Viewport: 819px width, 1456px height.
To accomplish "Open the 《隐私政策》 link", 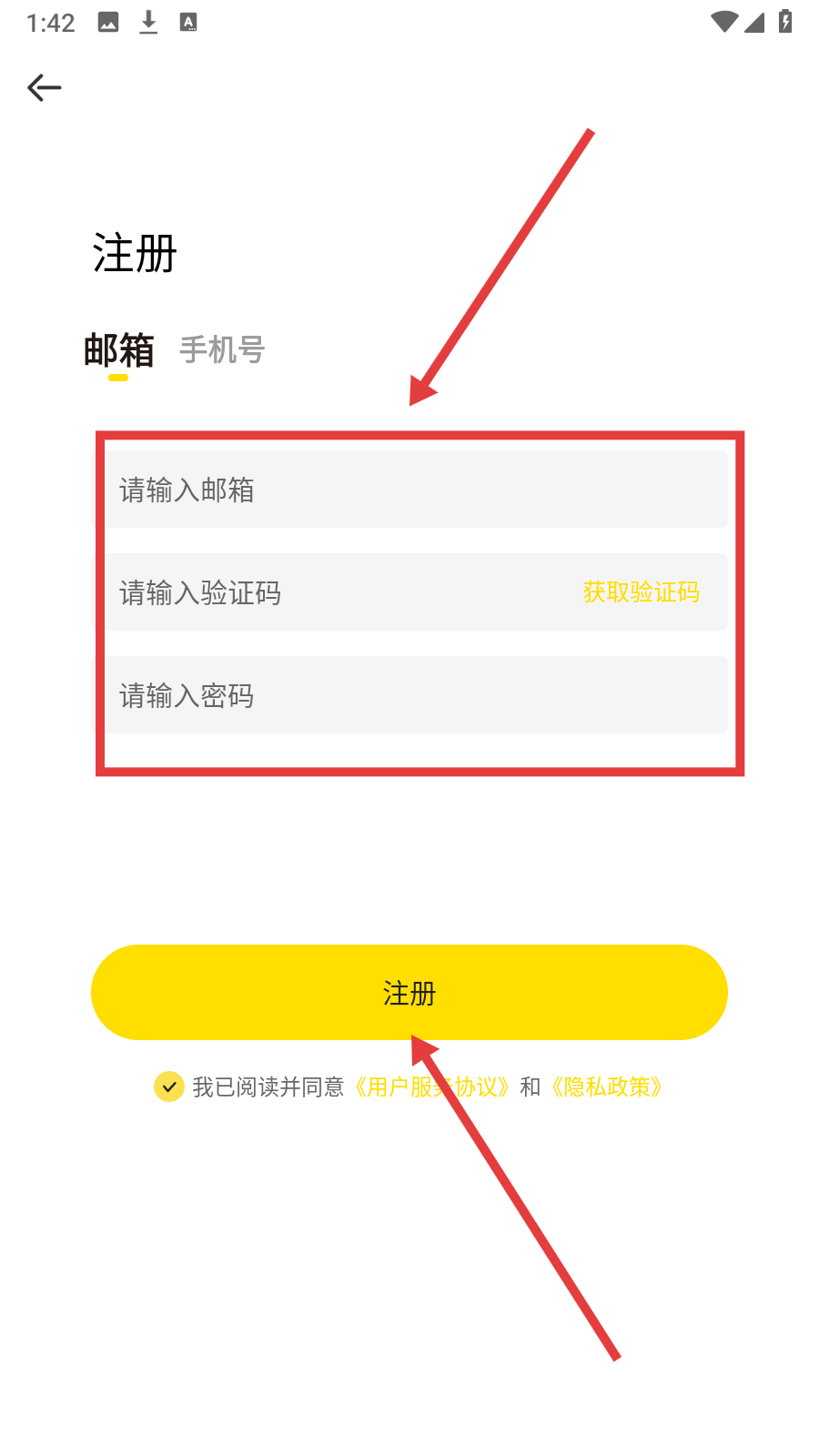I will 606,1087.
